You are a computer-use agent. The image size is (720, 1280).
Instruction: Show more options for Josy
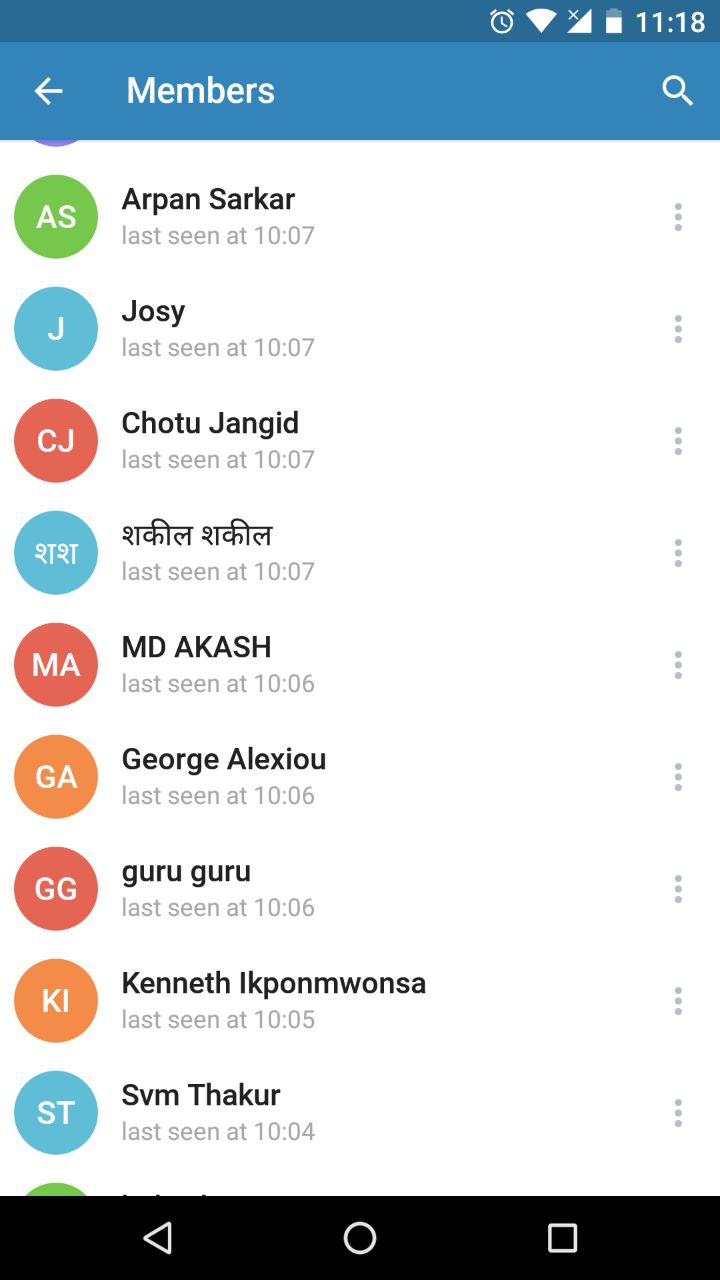click(x=678, y=329)
